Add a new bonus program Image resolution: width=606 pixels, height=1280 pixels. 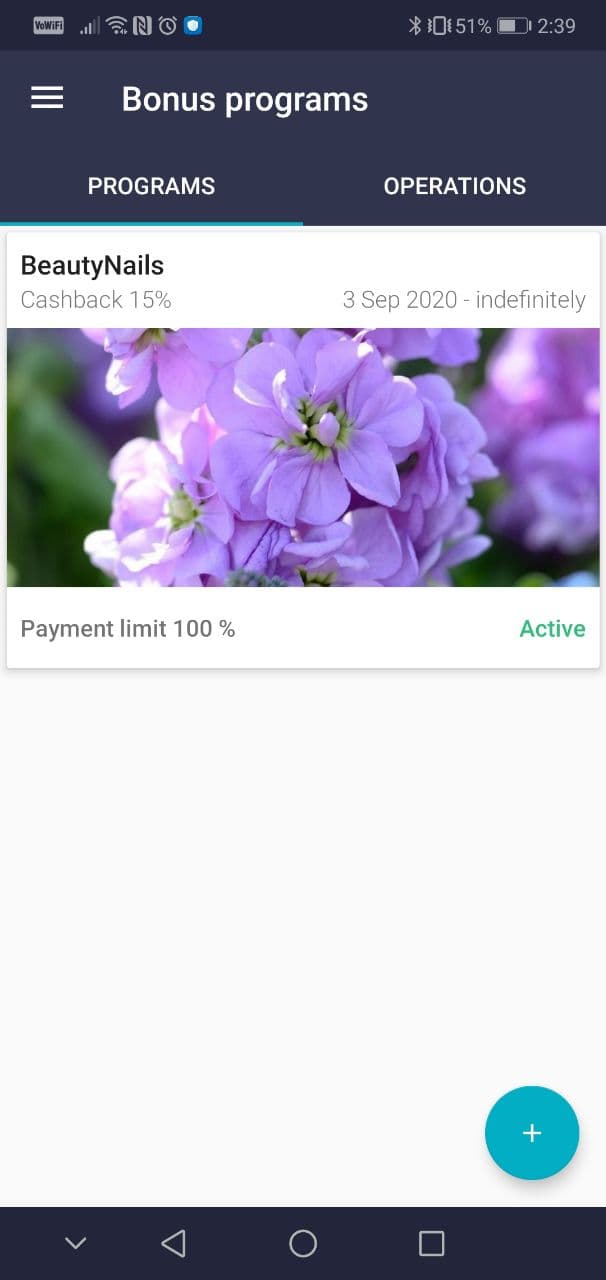point(532,1133)
